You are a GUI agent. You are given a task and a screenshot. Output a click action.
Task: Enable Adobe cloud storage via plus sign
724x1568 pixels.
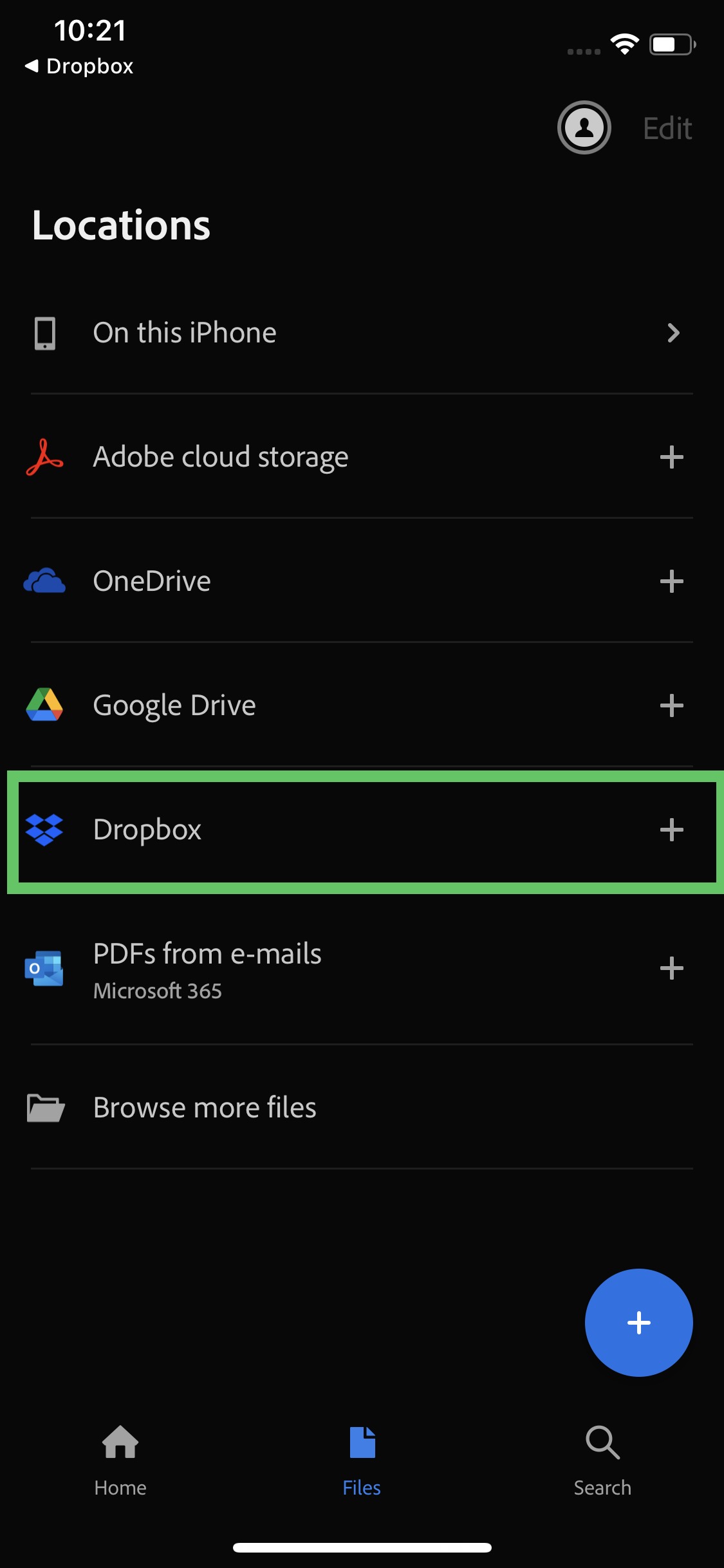pyautogui.click(x=672, y=457)
